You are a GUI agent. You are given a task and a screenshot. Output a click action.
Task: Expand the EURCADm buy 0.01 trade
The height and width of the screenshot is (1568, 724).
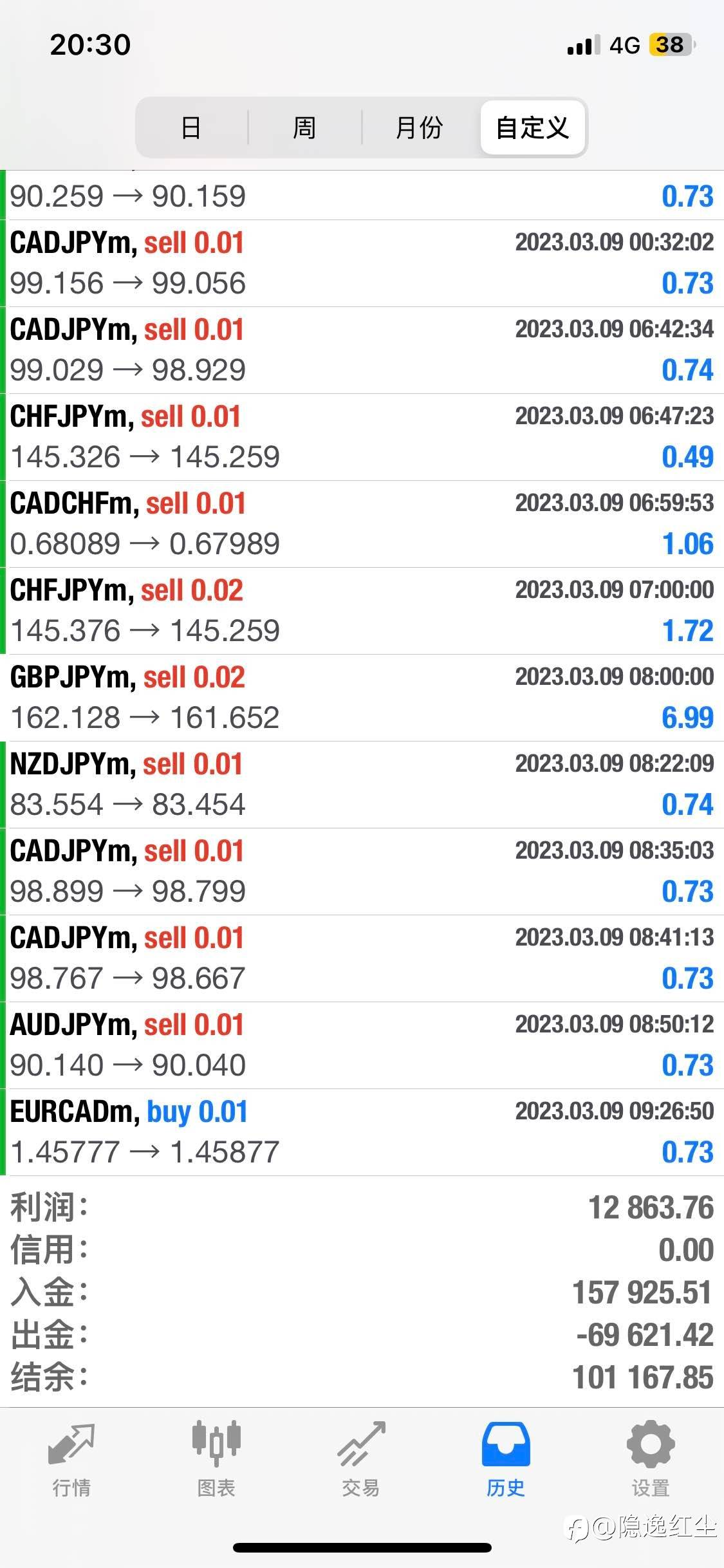click(362, 1132)
